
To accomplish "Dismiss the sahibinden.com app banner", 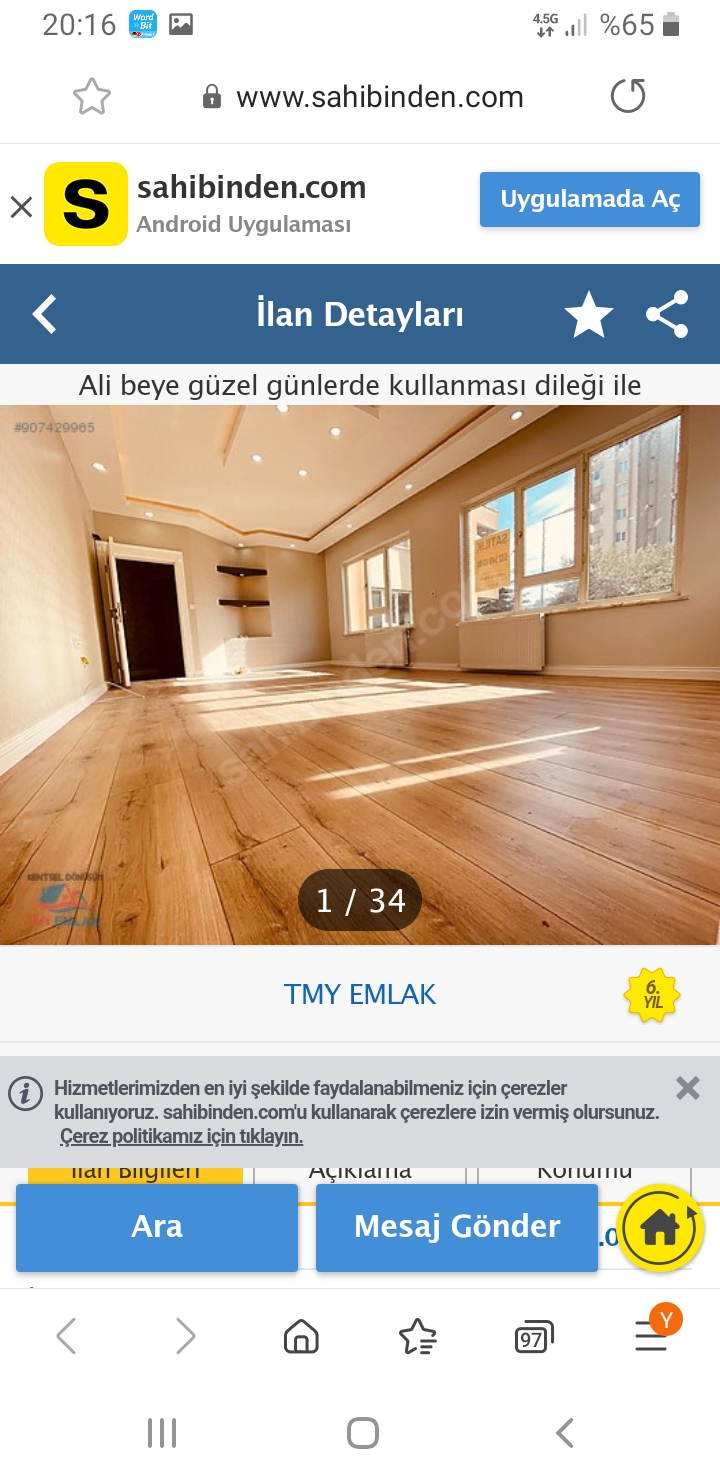I will [x=21, y=207].
